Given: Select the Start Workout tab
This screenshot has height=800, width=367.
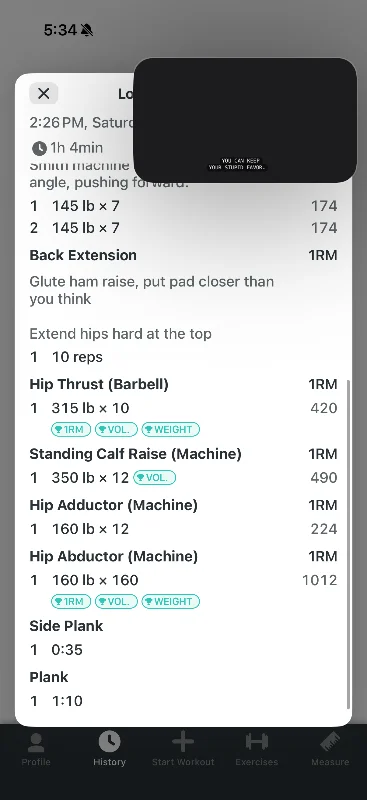Looking at the screenshot, I should click(183, 749).
